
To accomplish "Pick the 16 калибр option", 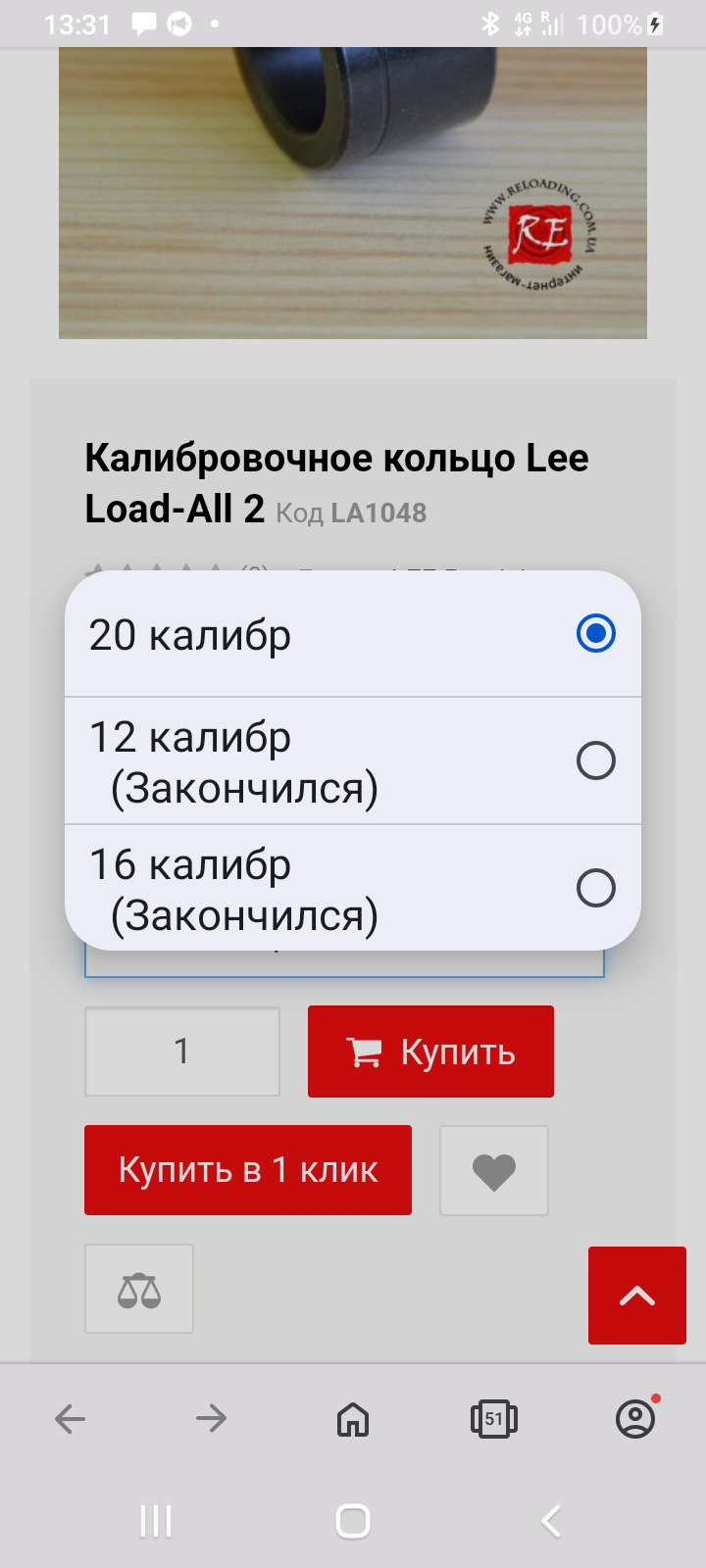I will (353, 888).
